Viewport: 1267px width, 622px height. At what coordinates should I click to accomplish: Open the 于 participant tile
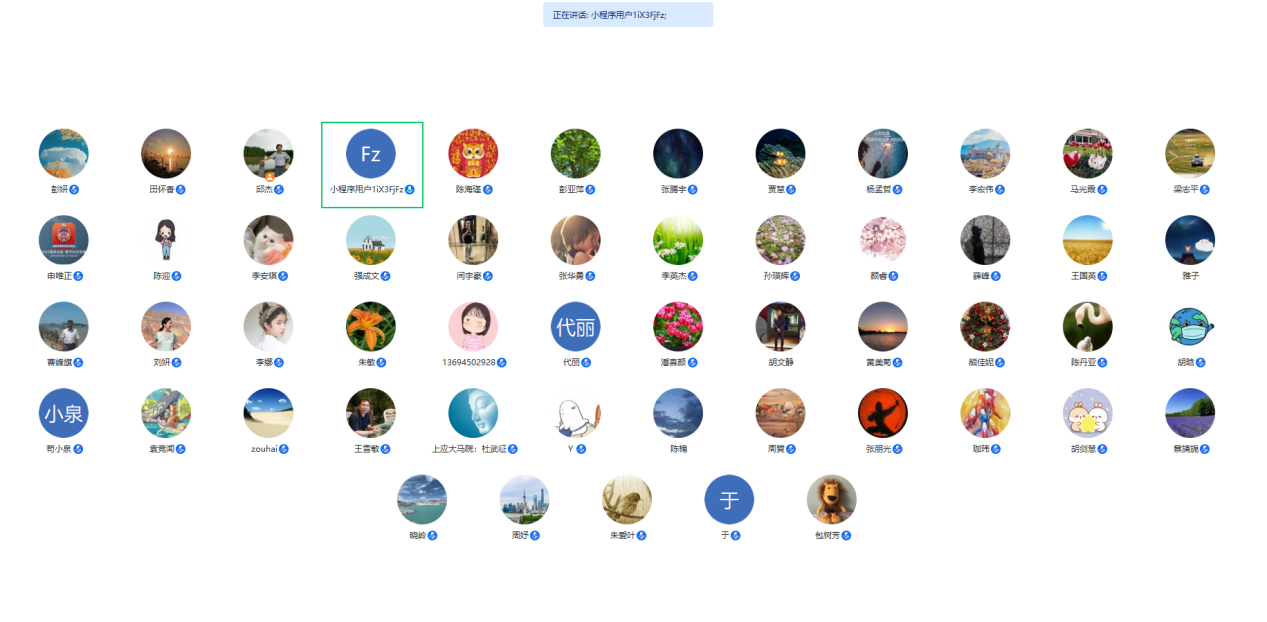(729, 500)
